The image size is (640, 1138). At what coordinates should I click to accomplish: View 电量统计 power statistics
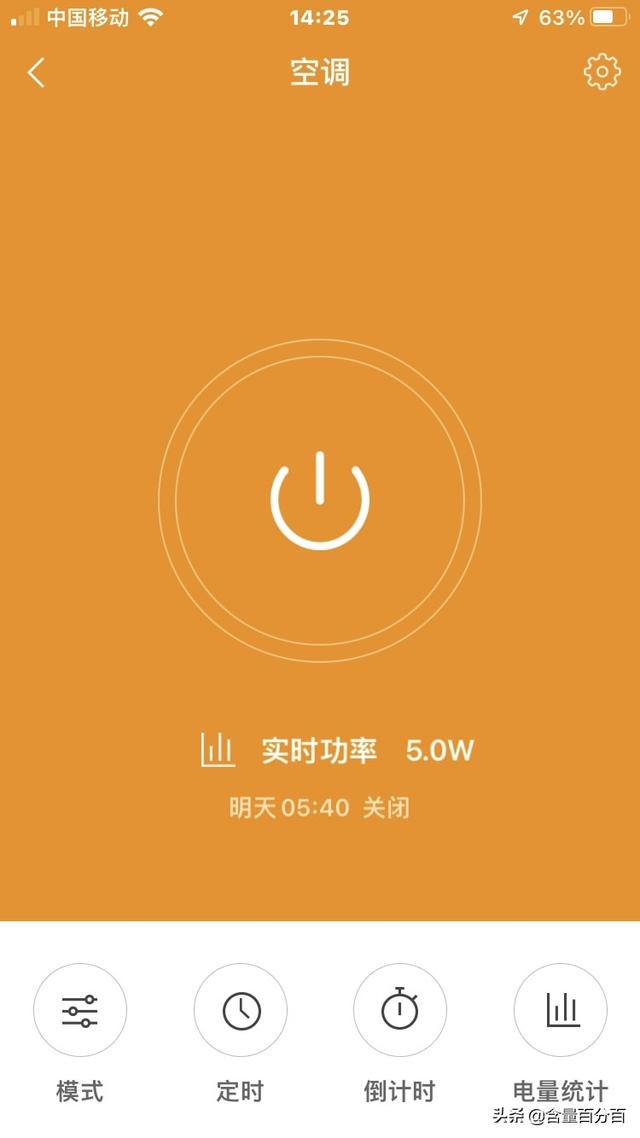560,1011
